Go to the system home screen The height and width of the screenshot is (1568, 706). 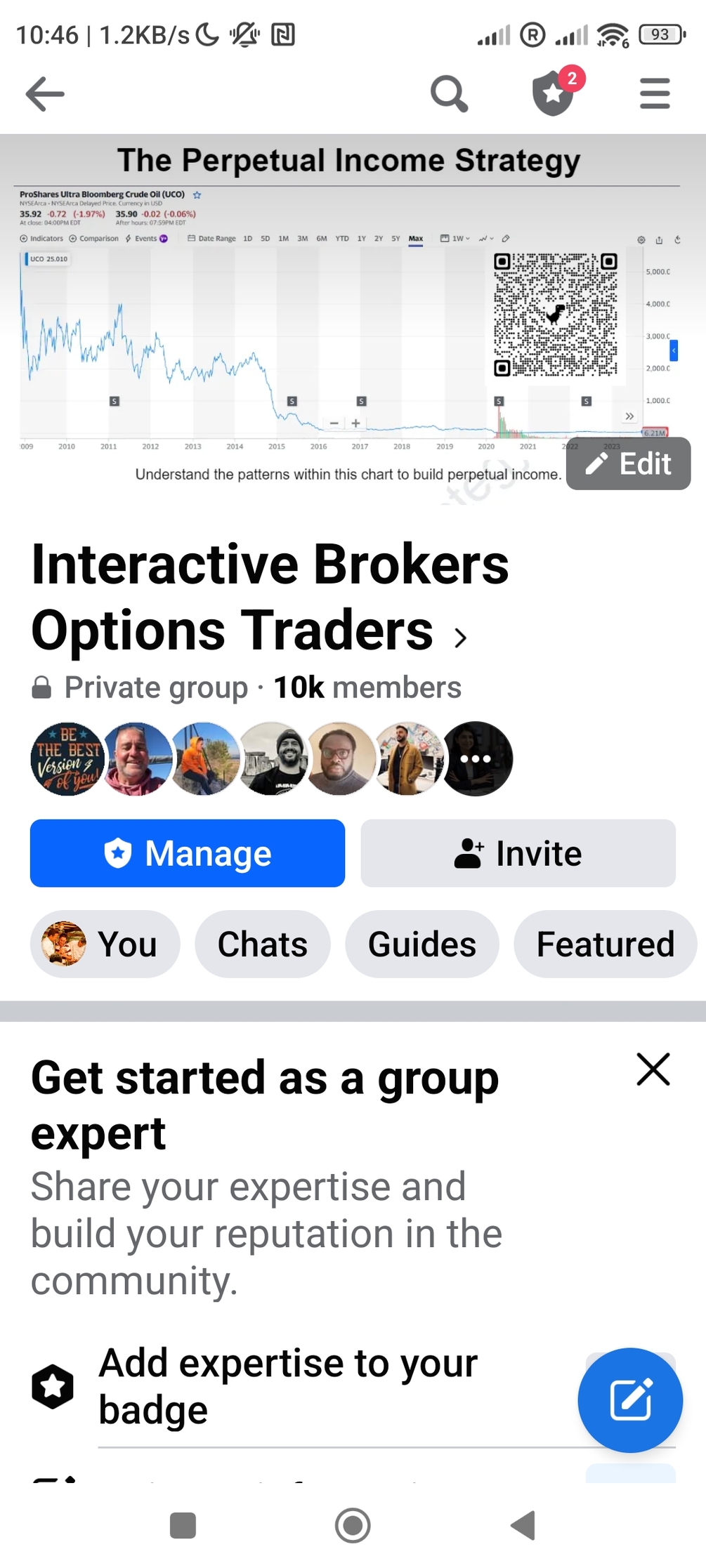click(353, 1525)
